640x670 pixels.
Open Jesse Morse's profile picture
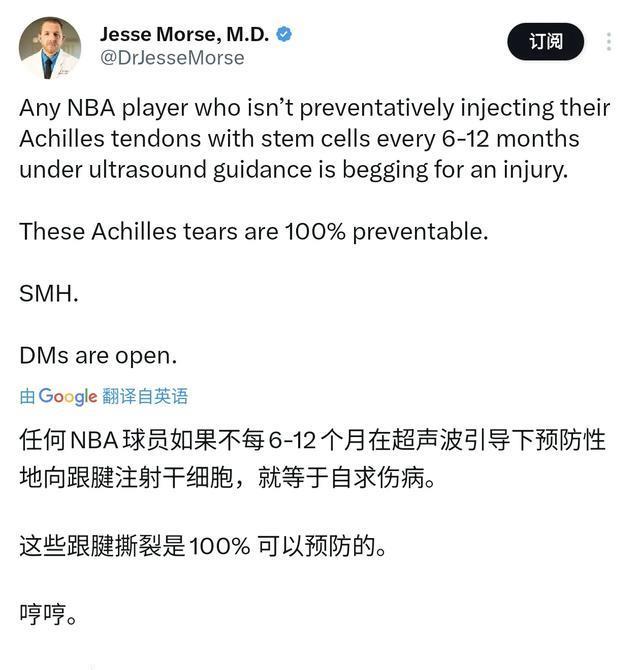point(49,47)
